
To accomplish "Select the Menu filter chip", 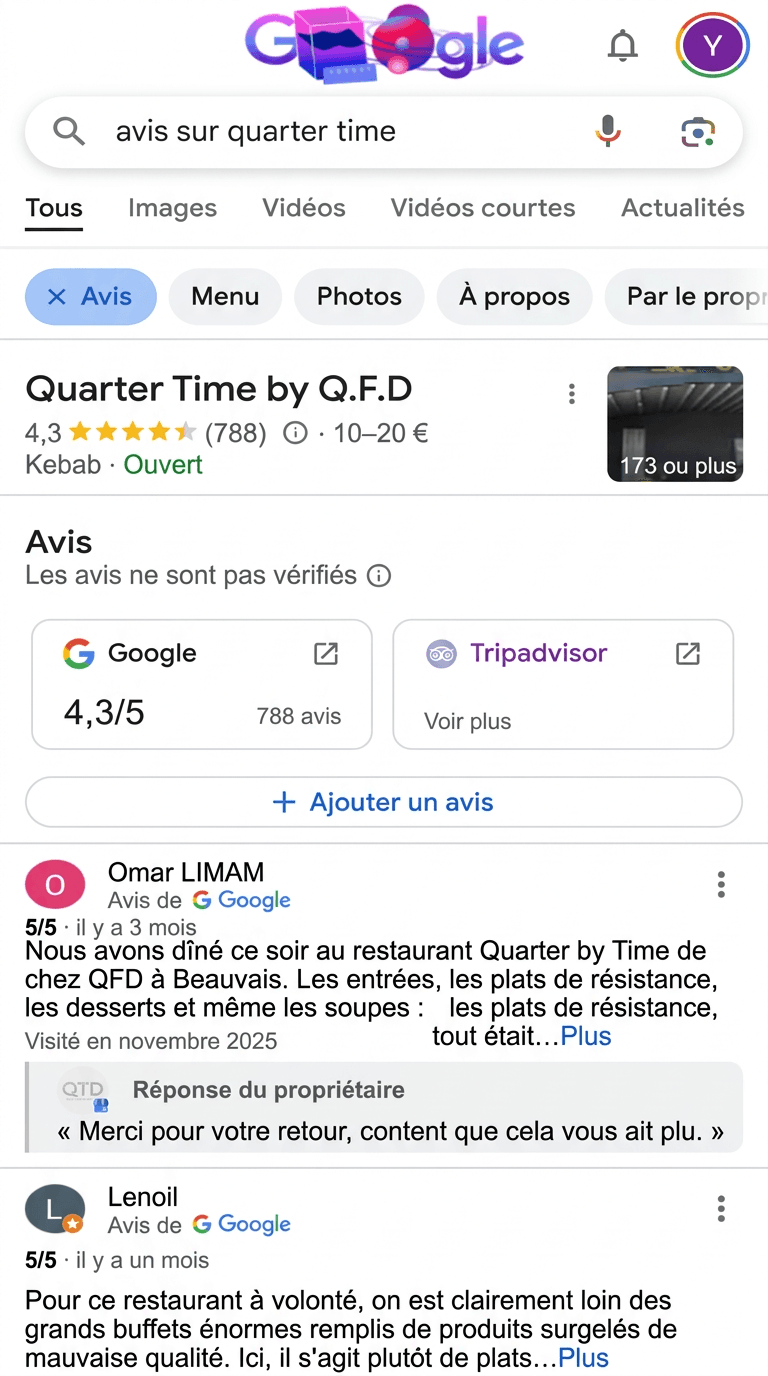I will [225, 296].
